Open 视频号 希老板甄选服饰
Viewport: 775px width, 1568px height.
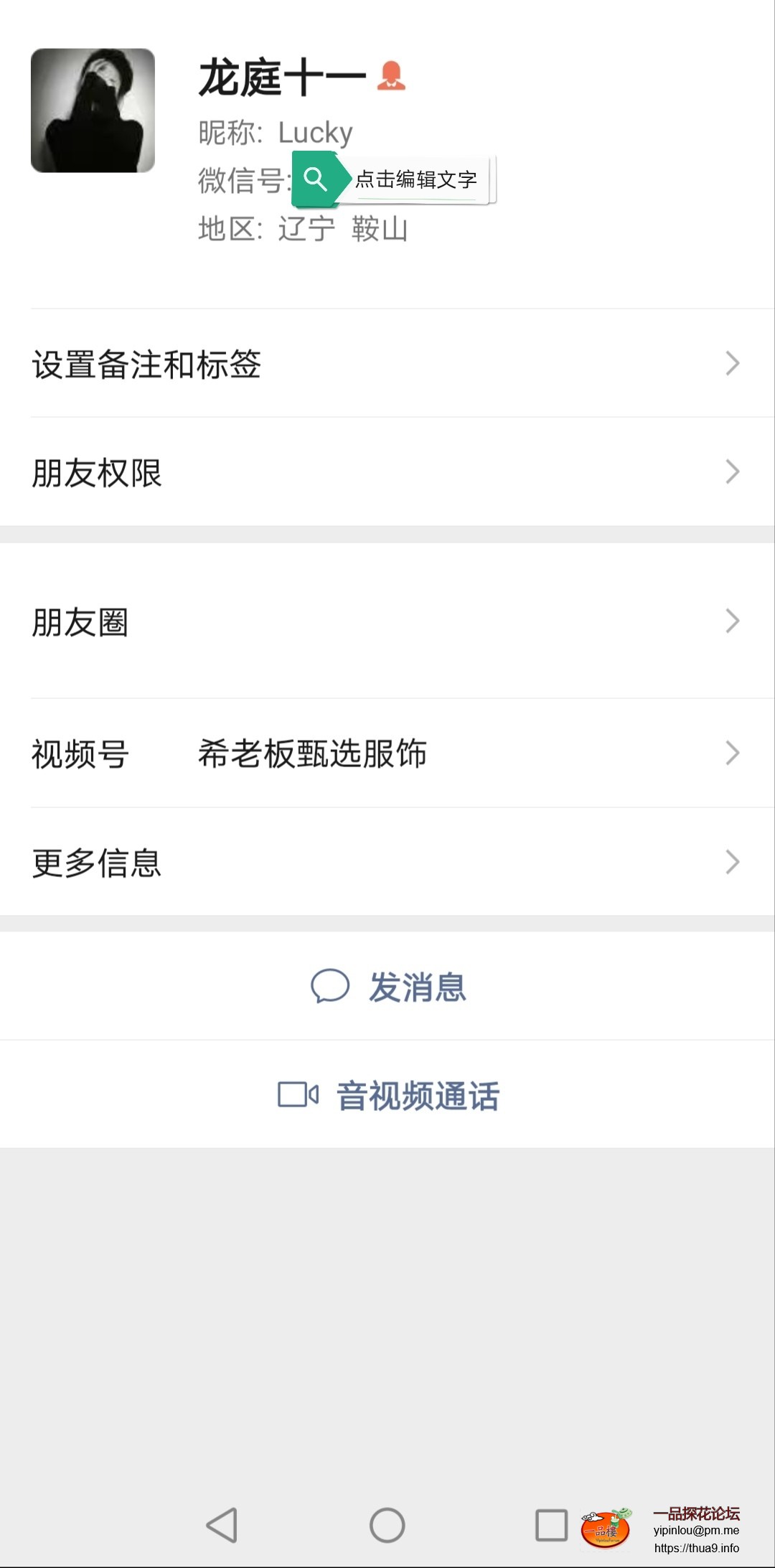click(x=387, y=754)
